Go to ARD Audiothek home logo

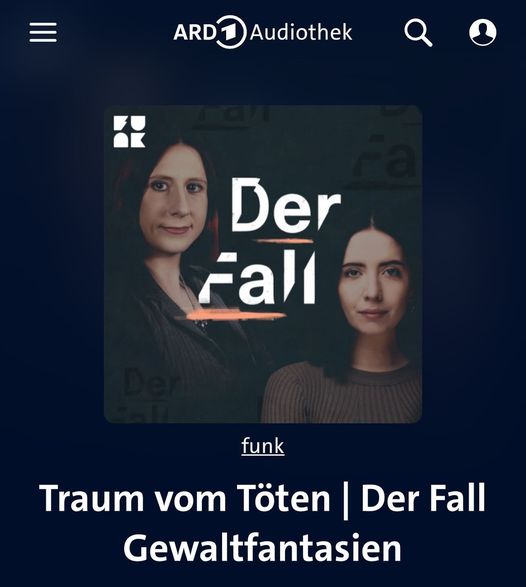[262, 32]
